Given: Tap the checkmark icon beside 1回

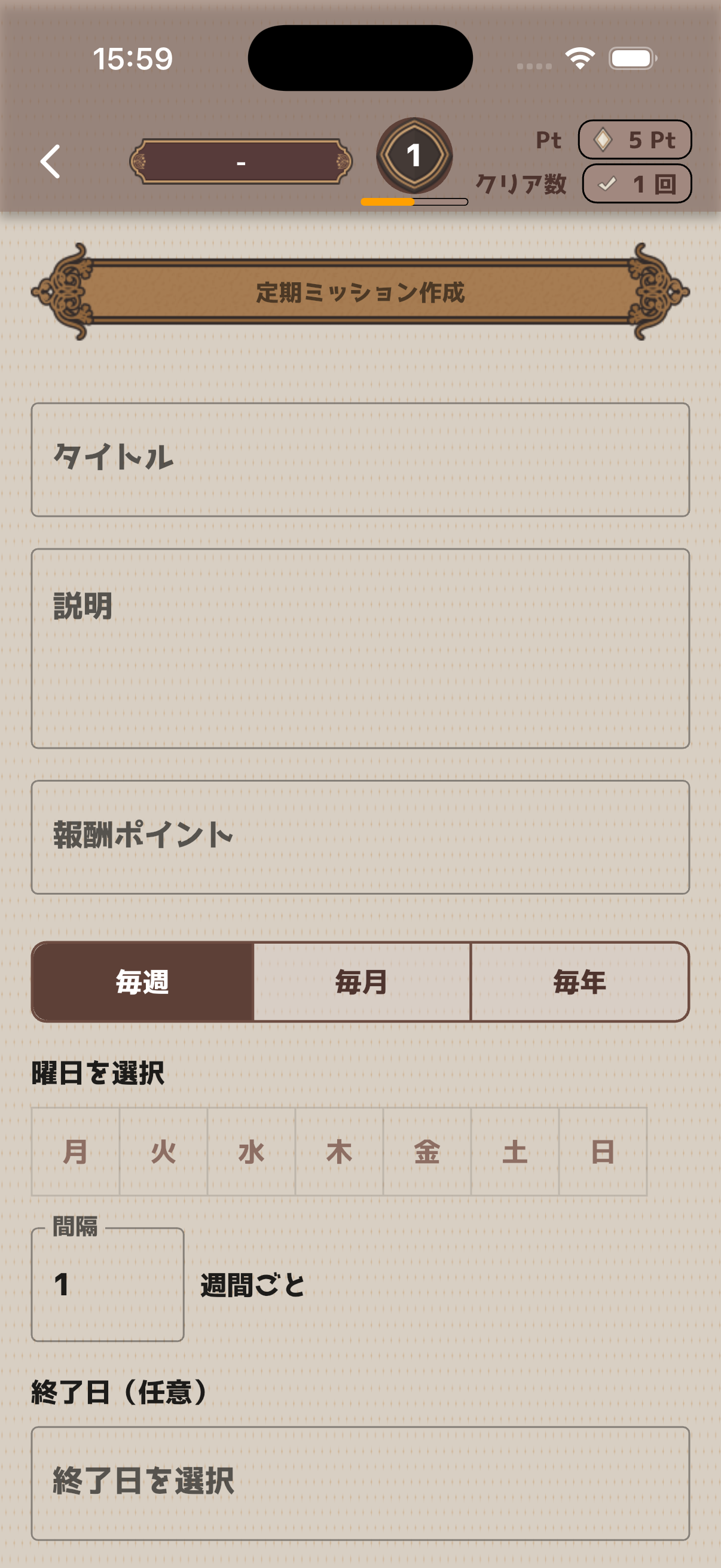Looking at the screenshot, I should [x=606, y=184].
